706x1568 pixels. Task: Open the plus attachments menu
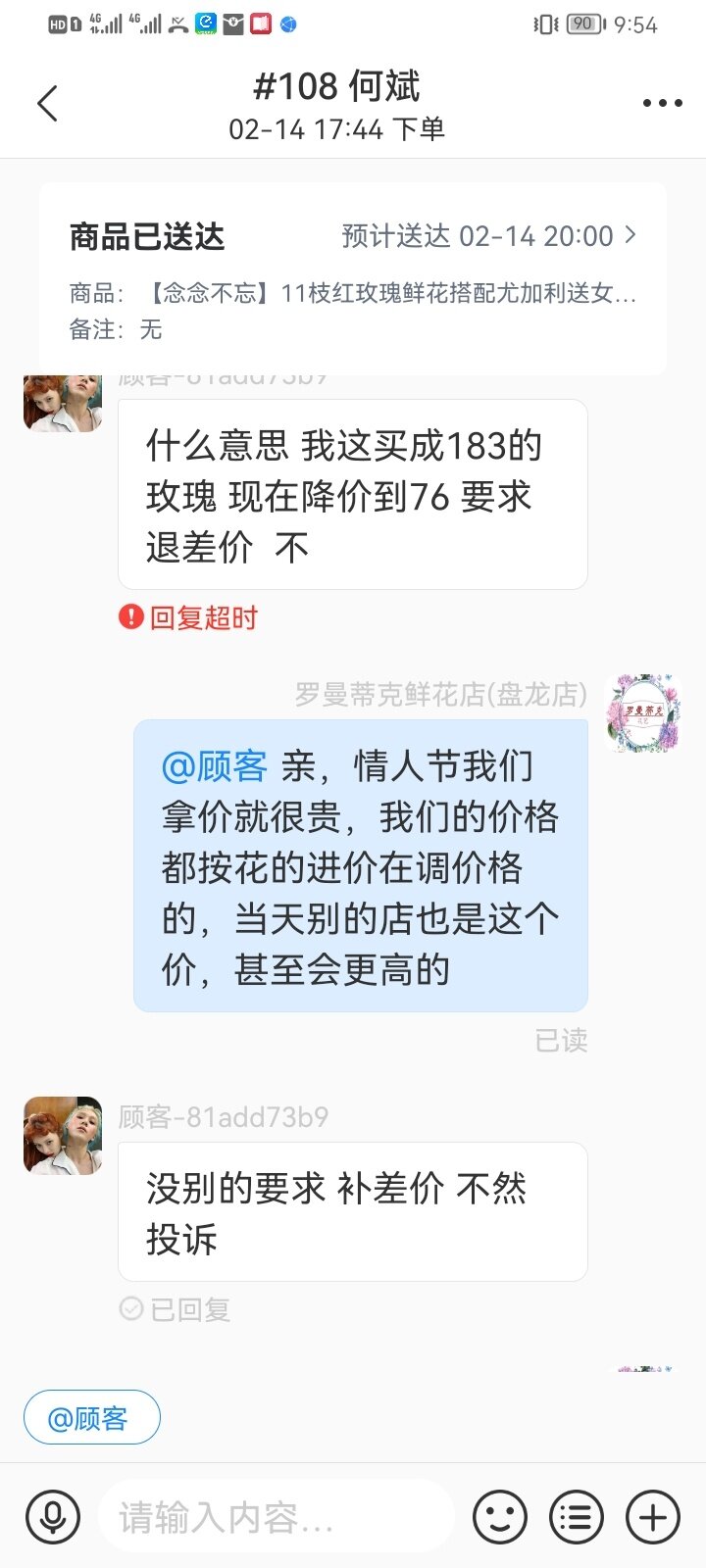click(653, 1517)
